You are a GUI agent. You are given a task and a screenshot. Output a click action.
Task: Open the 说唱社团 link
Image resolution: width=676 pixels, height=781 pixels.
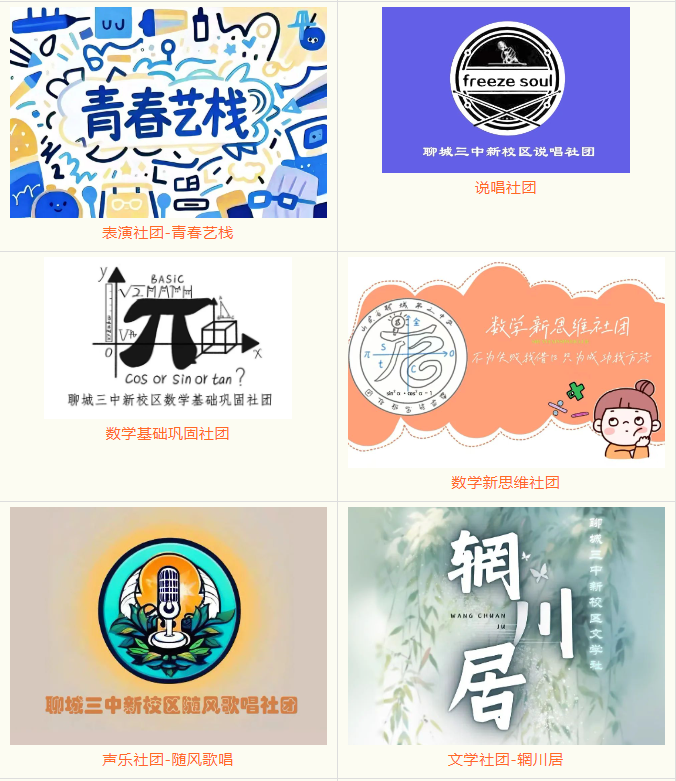click(506, 187)
